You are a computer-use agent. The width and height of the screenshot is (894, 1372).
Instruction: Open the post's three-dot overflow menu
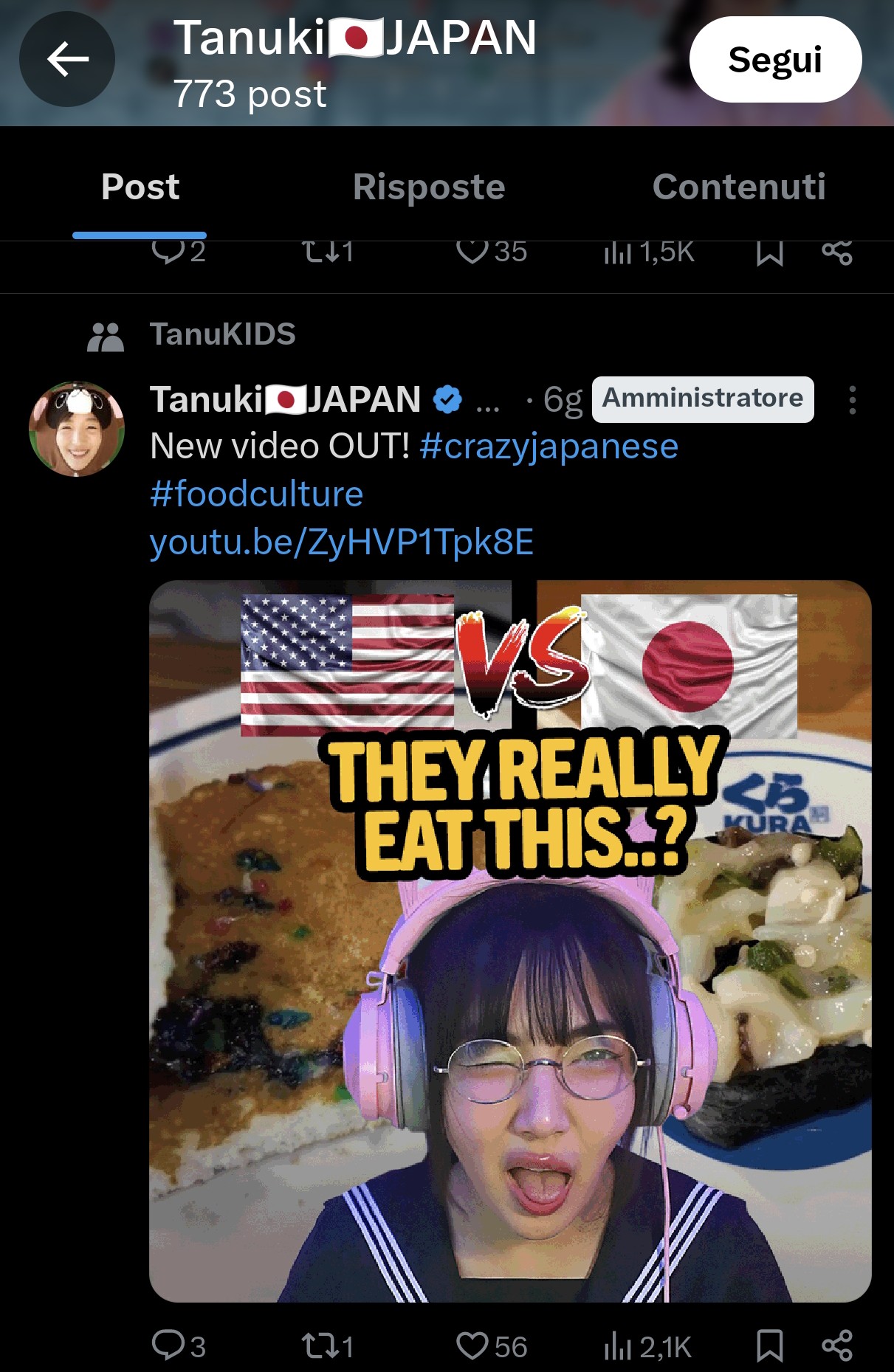tap(852, 400)
